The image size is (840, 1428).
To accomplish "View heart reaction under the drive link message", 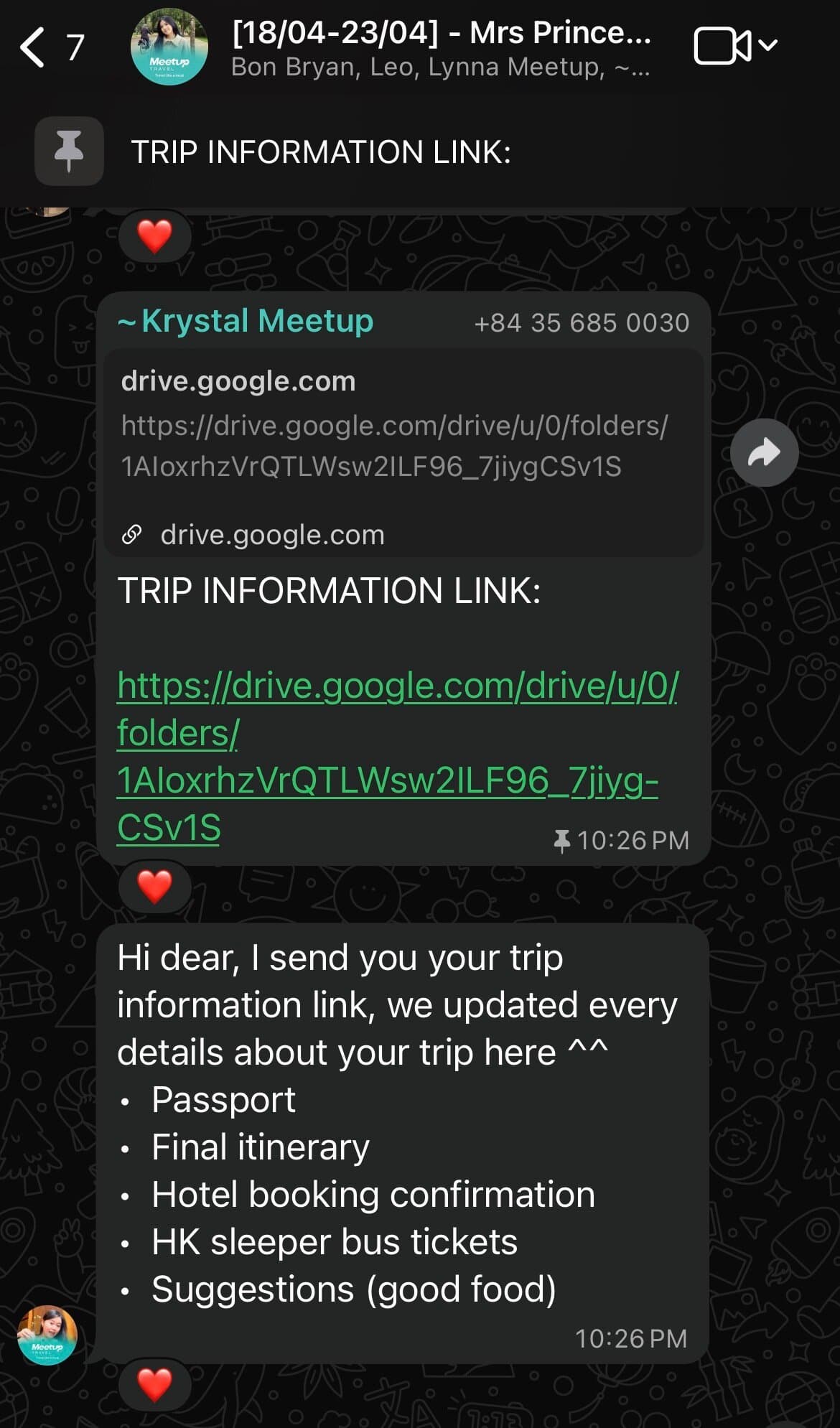I will [x=155, y=887].
